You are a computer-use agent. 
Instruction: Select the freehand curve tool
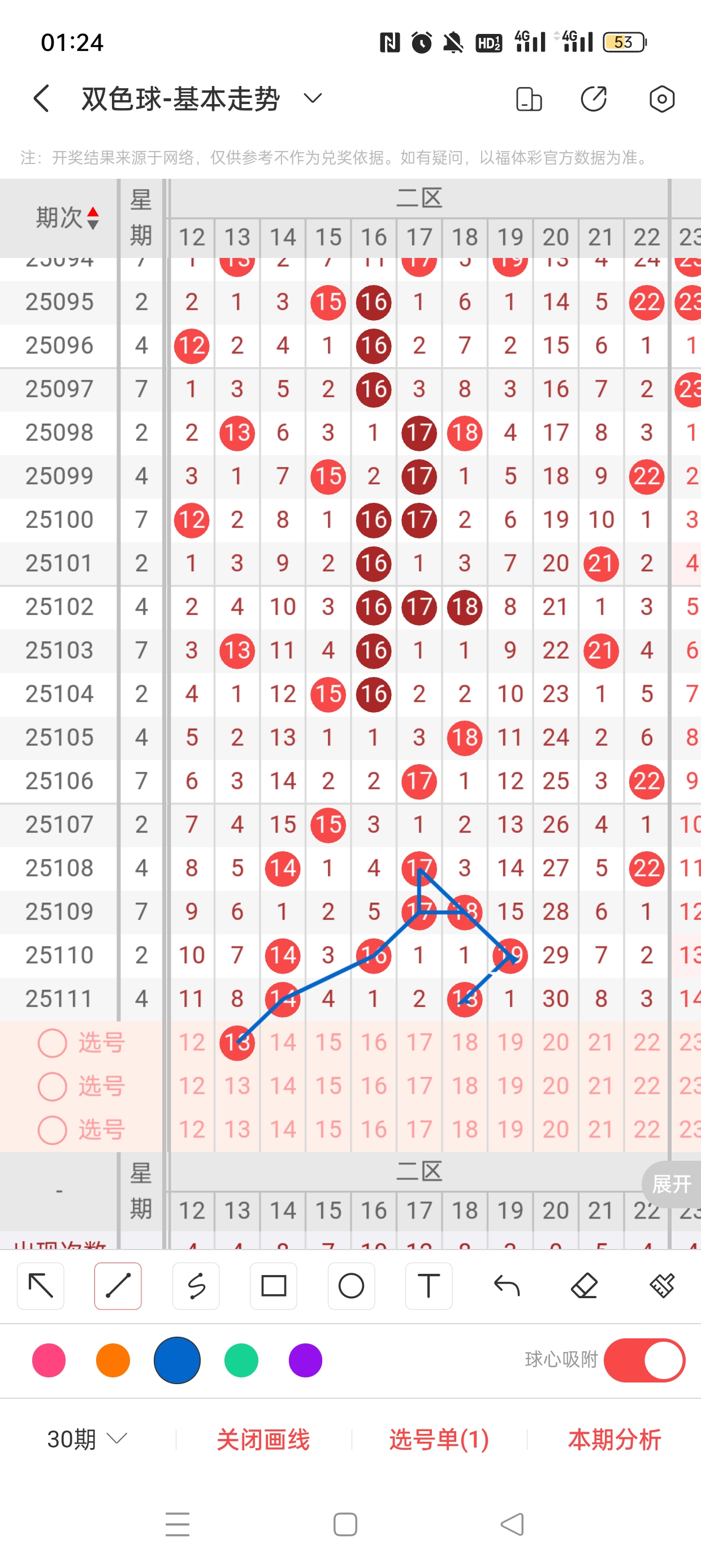[x=196, y=1286]
